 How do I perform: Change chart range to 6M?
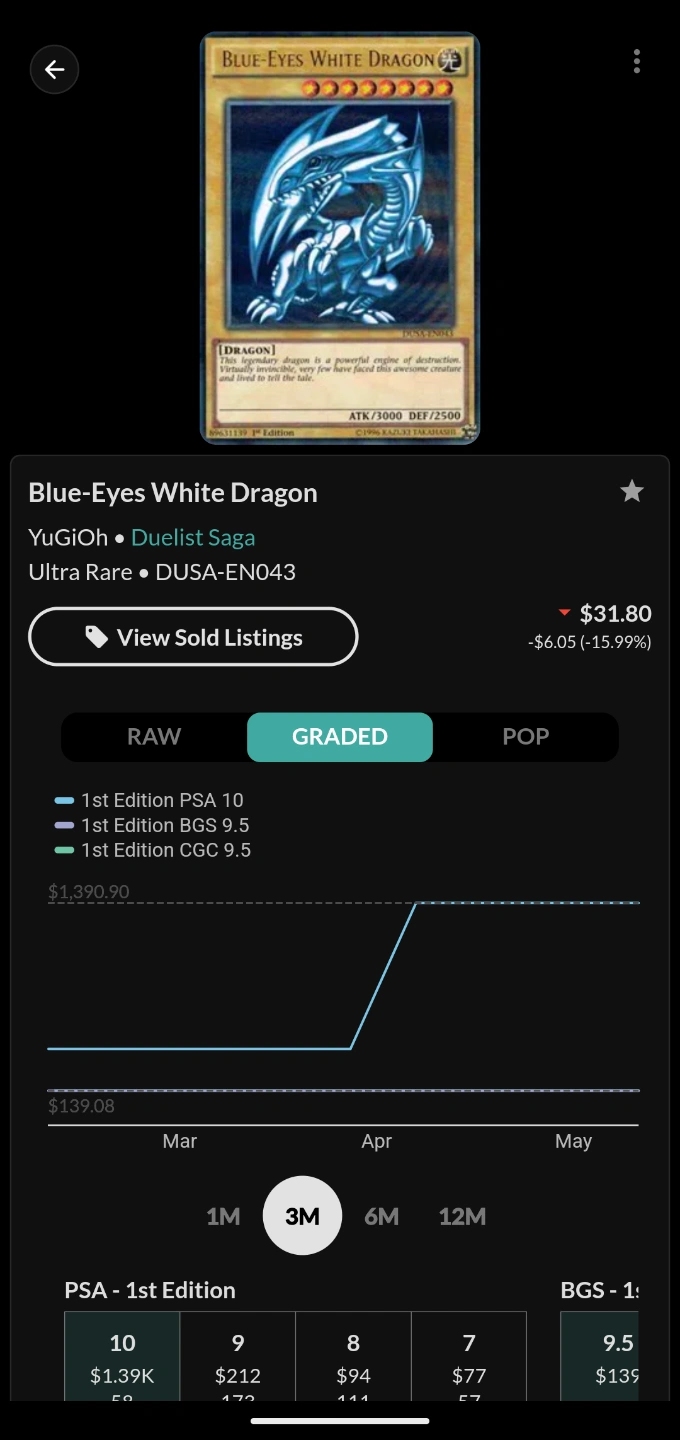(381, 1216)
